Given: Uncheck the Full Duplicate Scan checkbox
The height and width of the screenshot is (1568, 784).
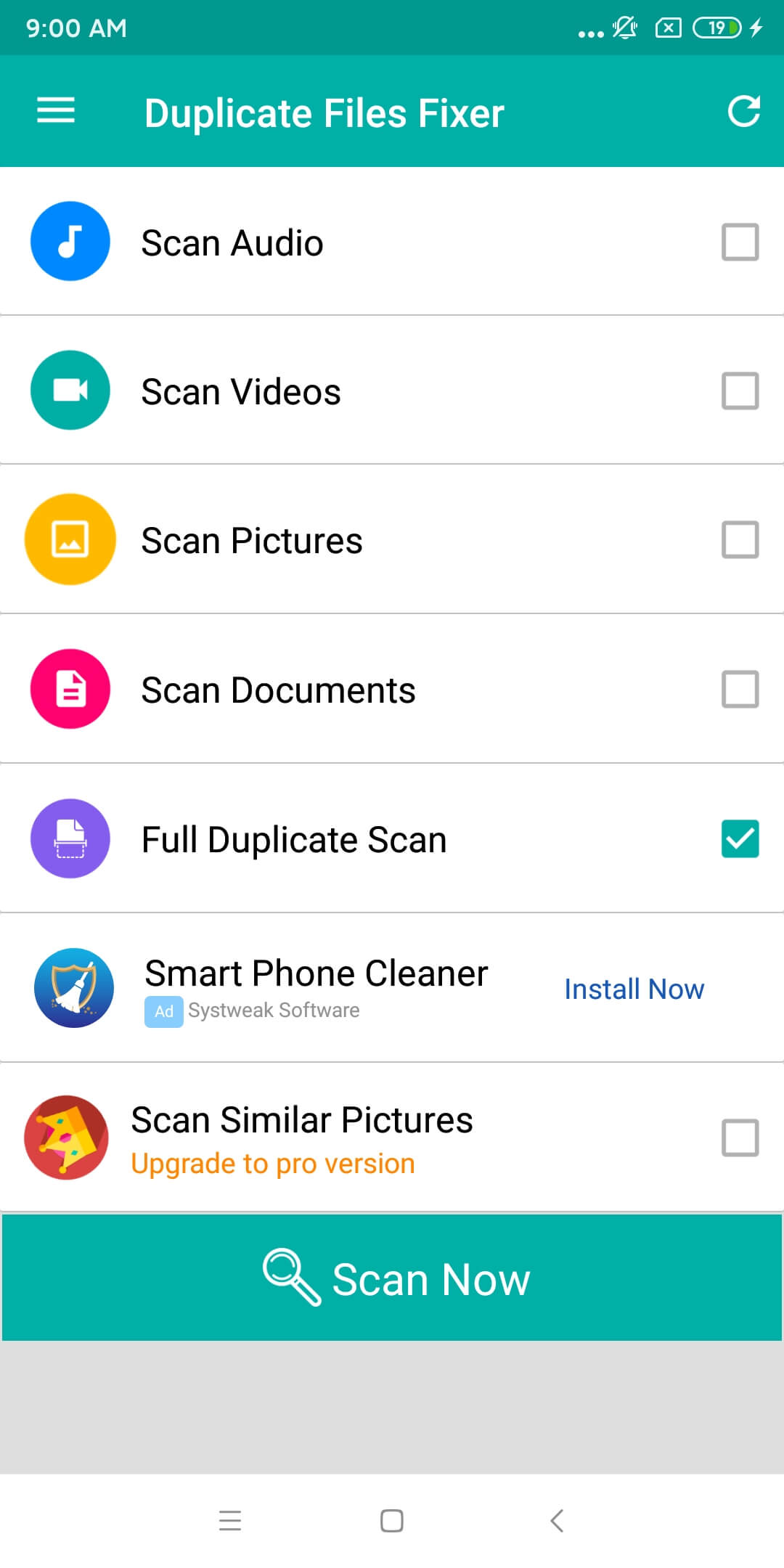Looking at the screenshot, I should (740, 838).
